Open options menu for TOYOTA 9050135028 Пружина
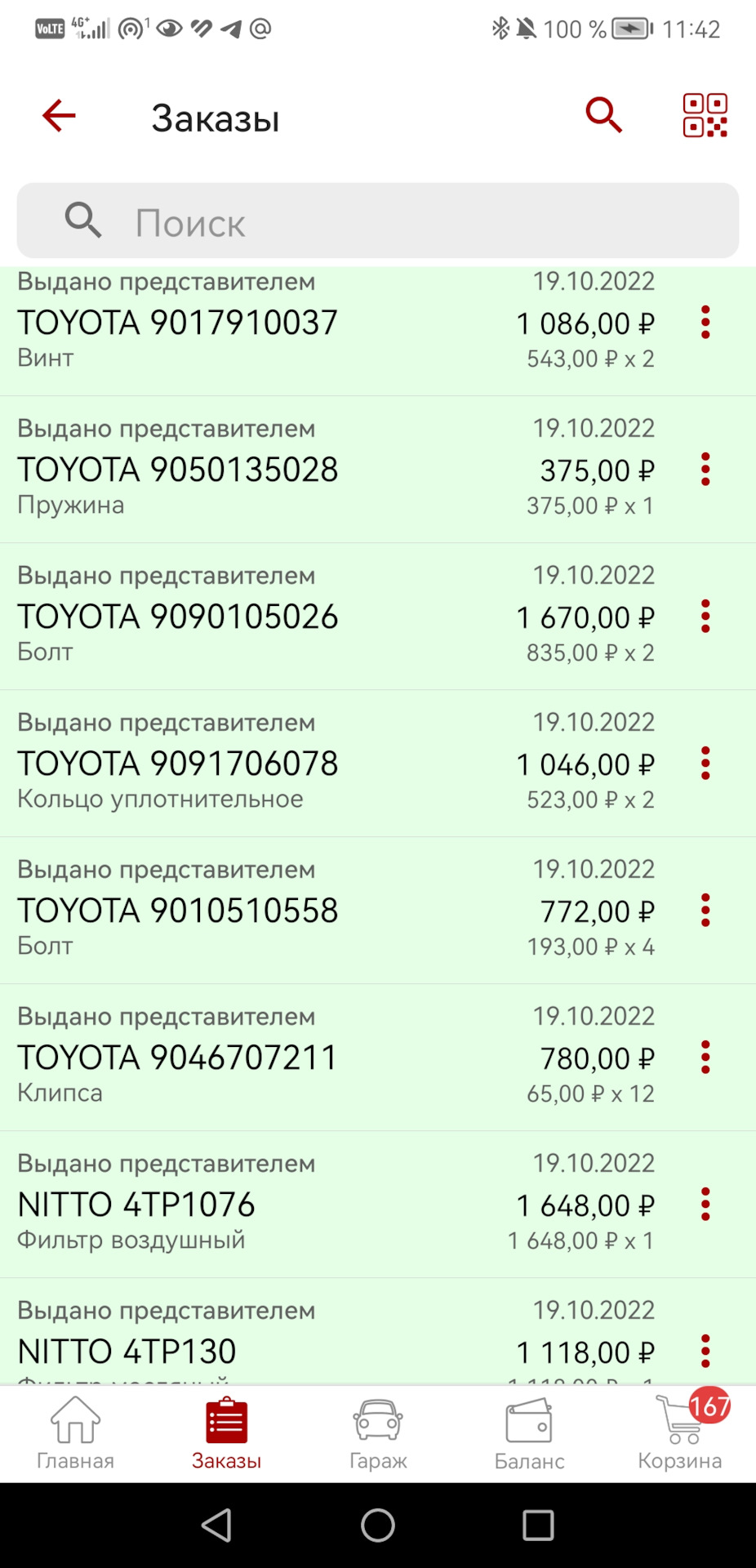This screenshot has height=1568, width=756. 705,470
